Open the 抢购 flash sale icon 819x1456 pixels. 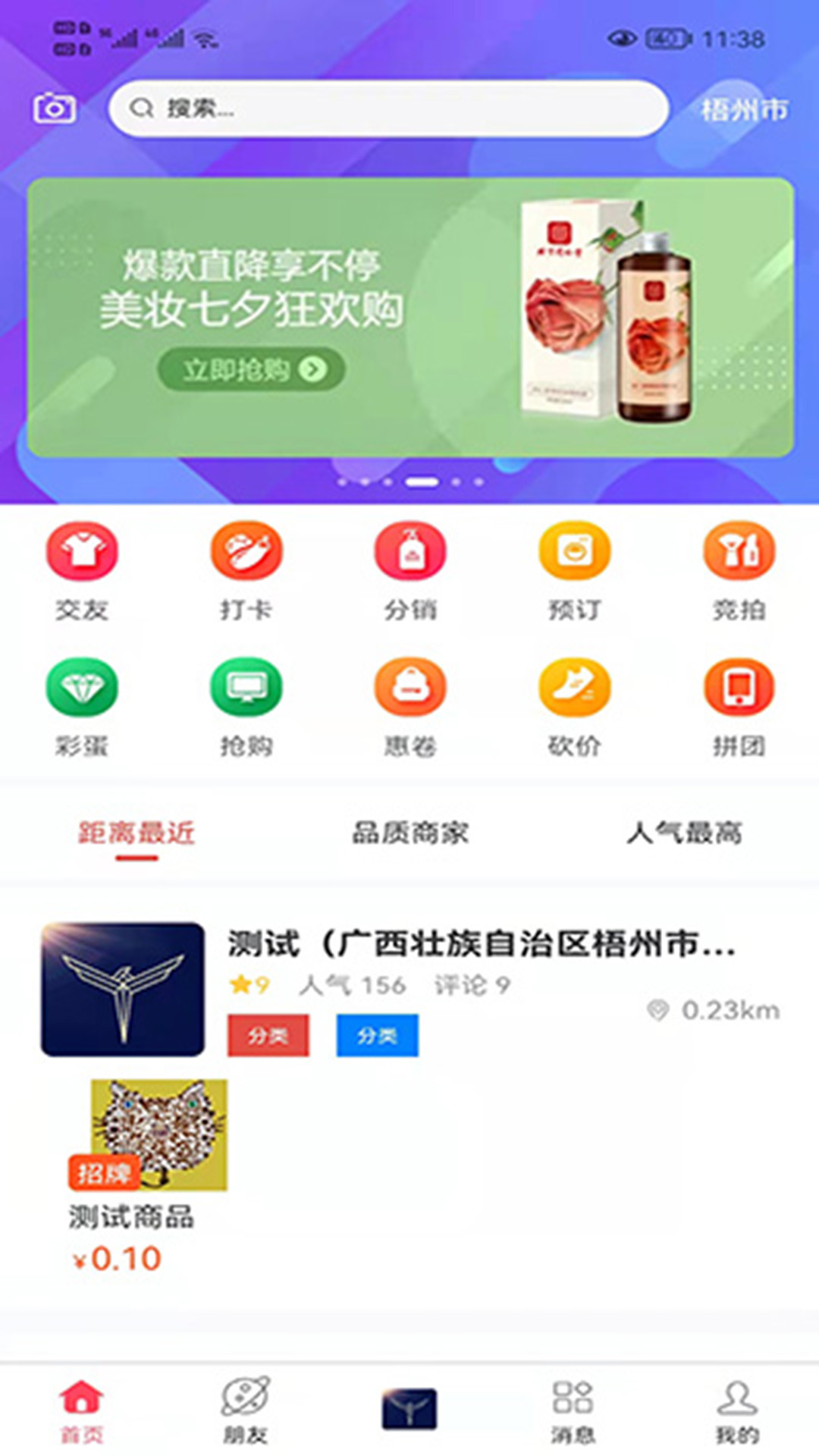[x=246, y=690]
